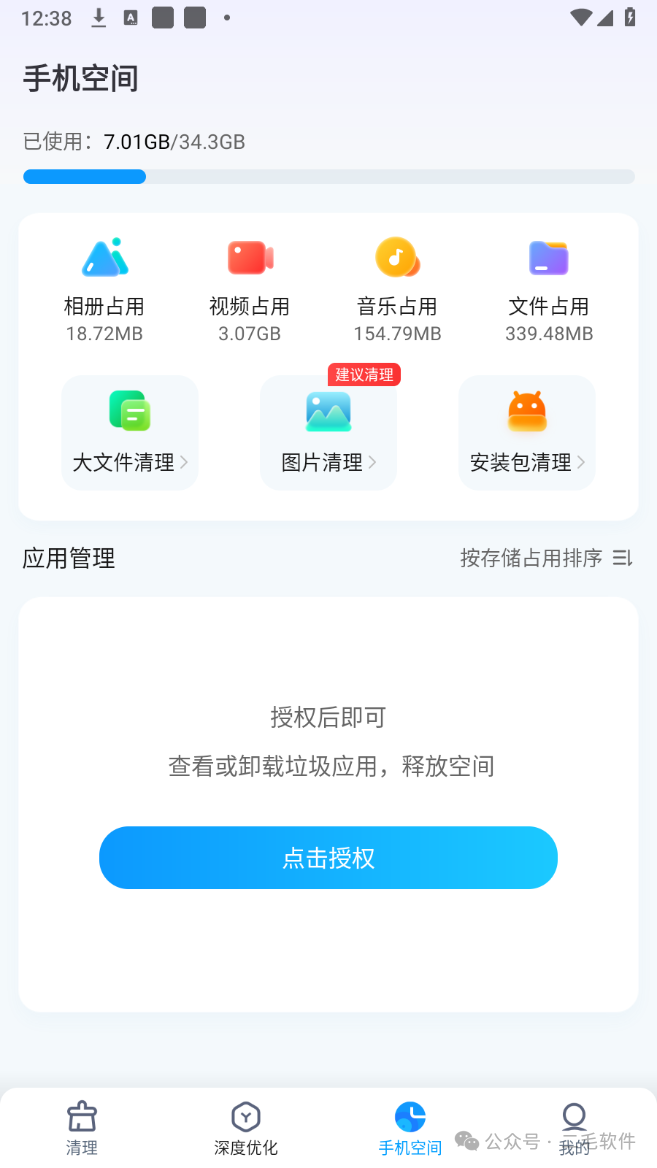Tap the 点击授权 button

pos(328,857)
